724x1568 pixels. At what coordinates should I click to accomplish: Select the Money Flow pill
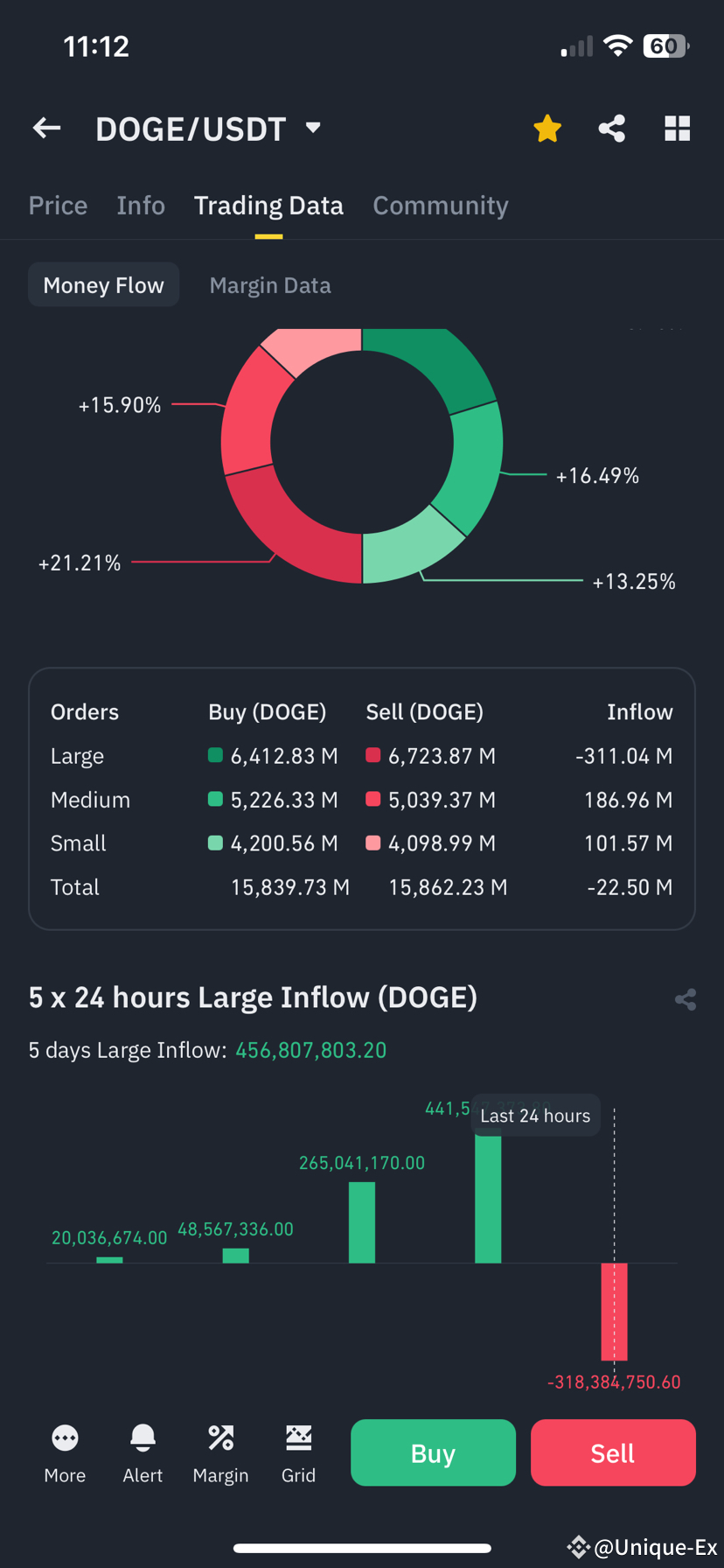(x=103, y=284)
